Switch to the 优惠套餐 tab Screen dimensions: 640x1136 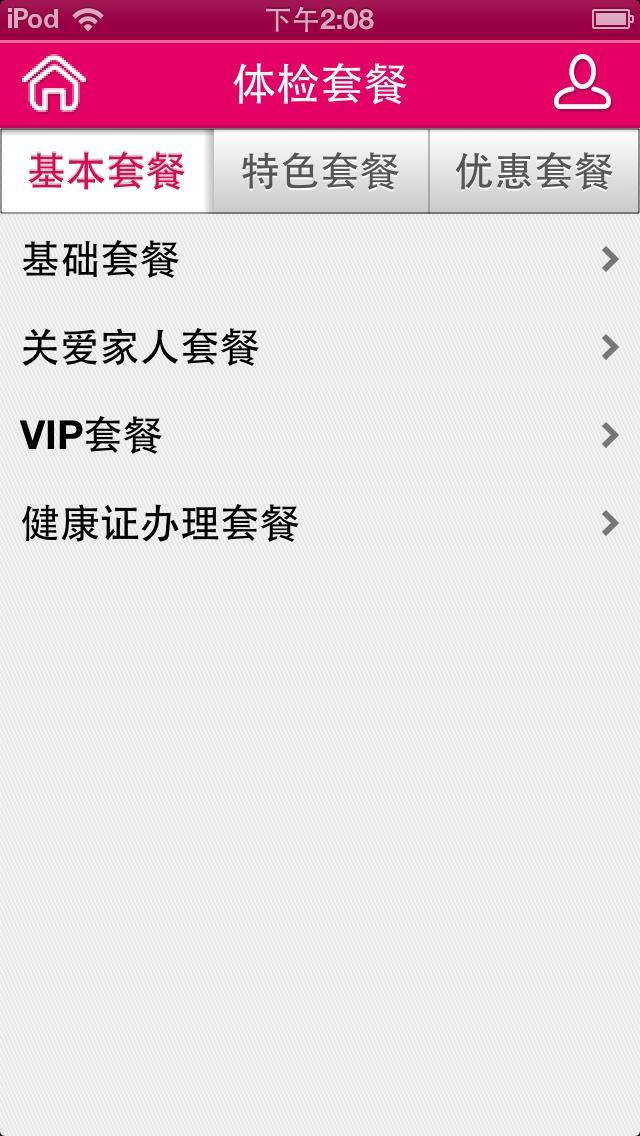[534, 172]
